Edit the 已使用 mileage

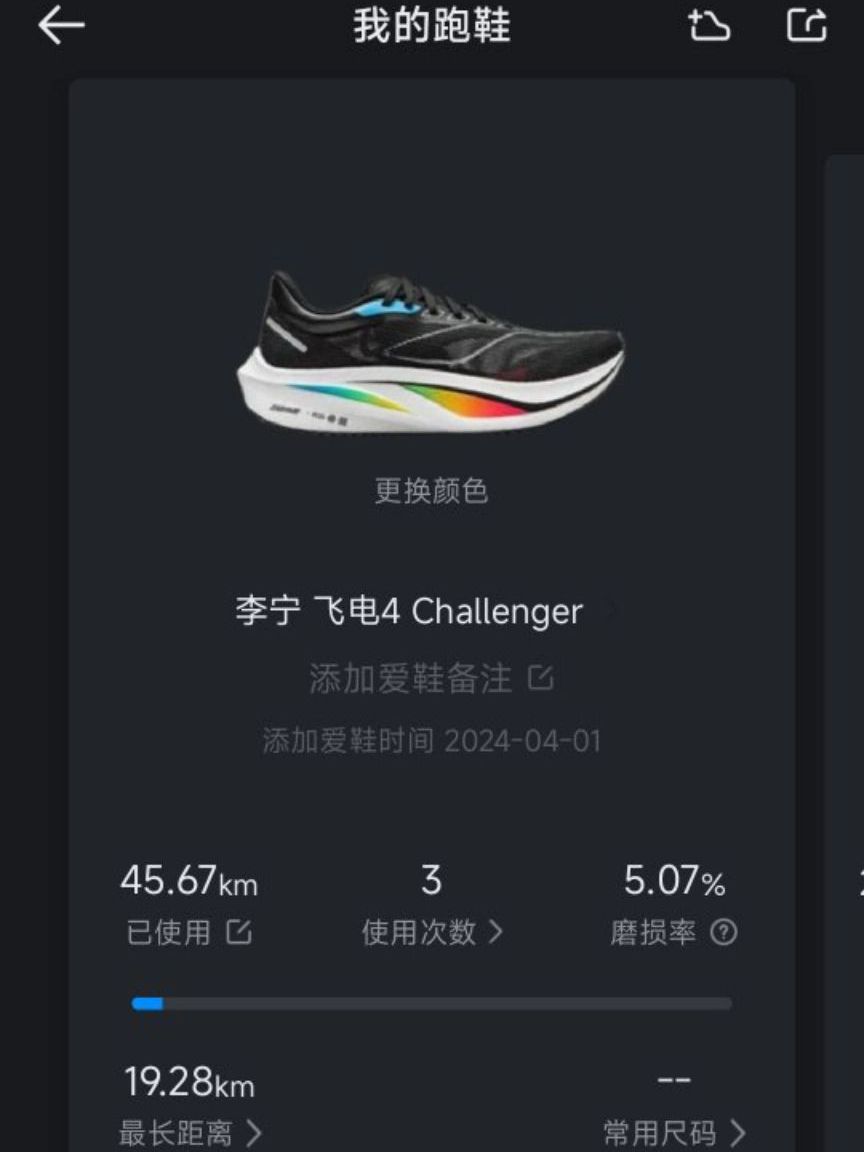point(239,933)
